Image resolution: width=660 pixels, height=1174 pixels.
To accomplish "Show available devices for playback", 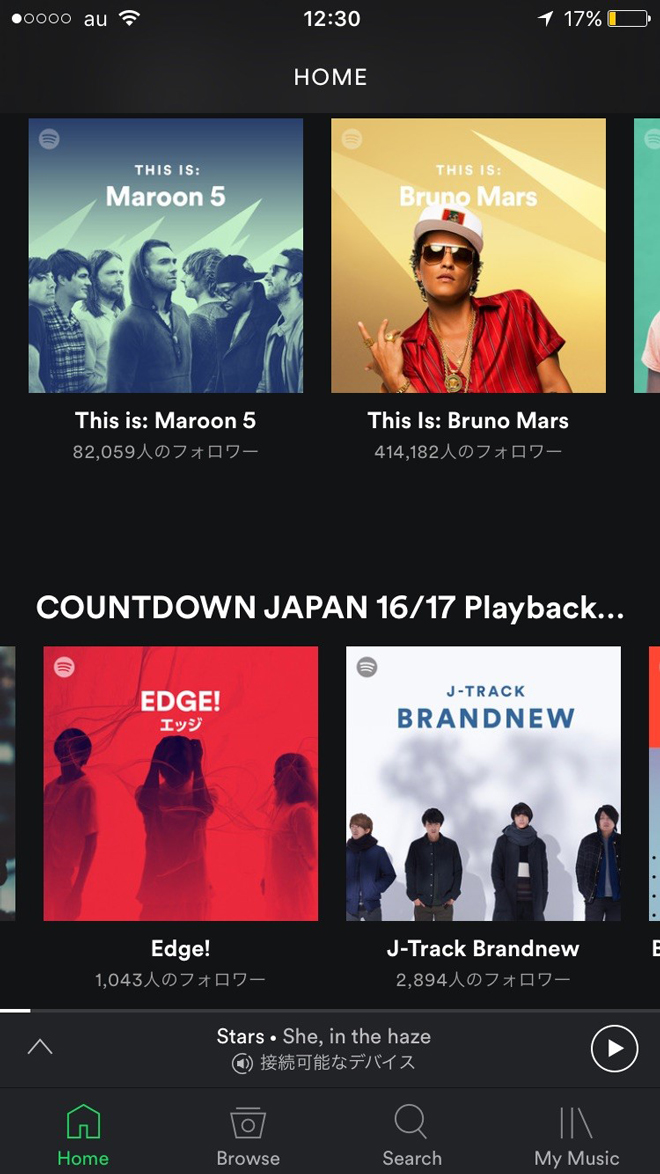I will [325, 1063].
